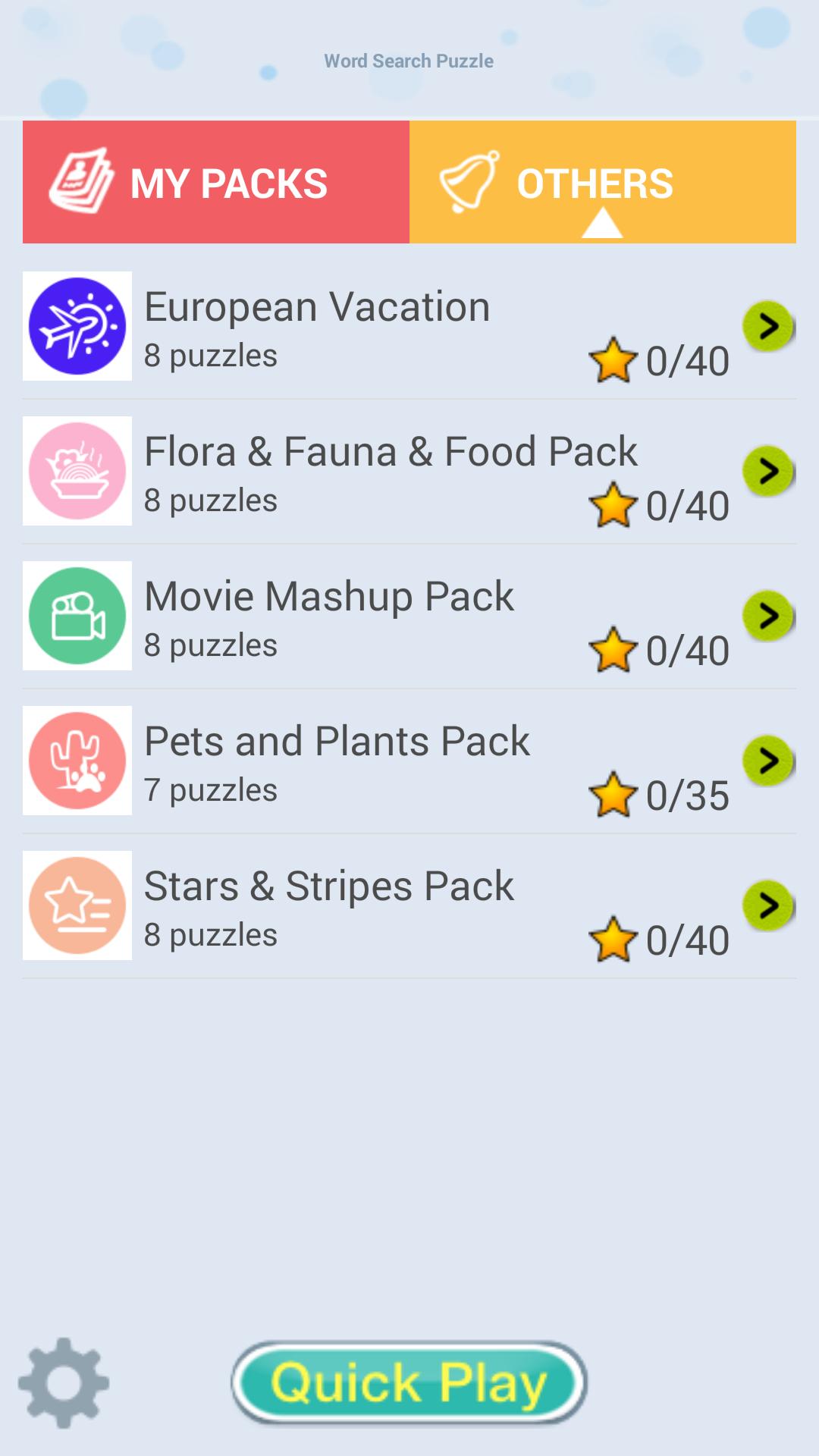
Task: Click the Stars & Stripes star icon
Action: (x=77, y=905)
